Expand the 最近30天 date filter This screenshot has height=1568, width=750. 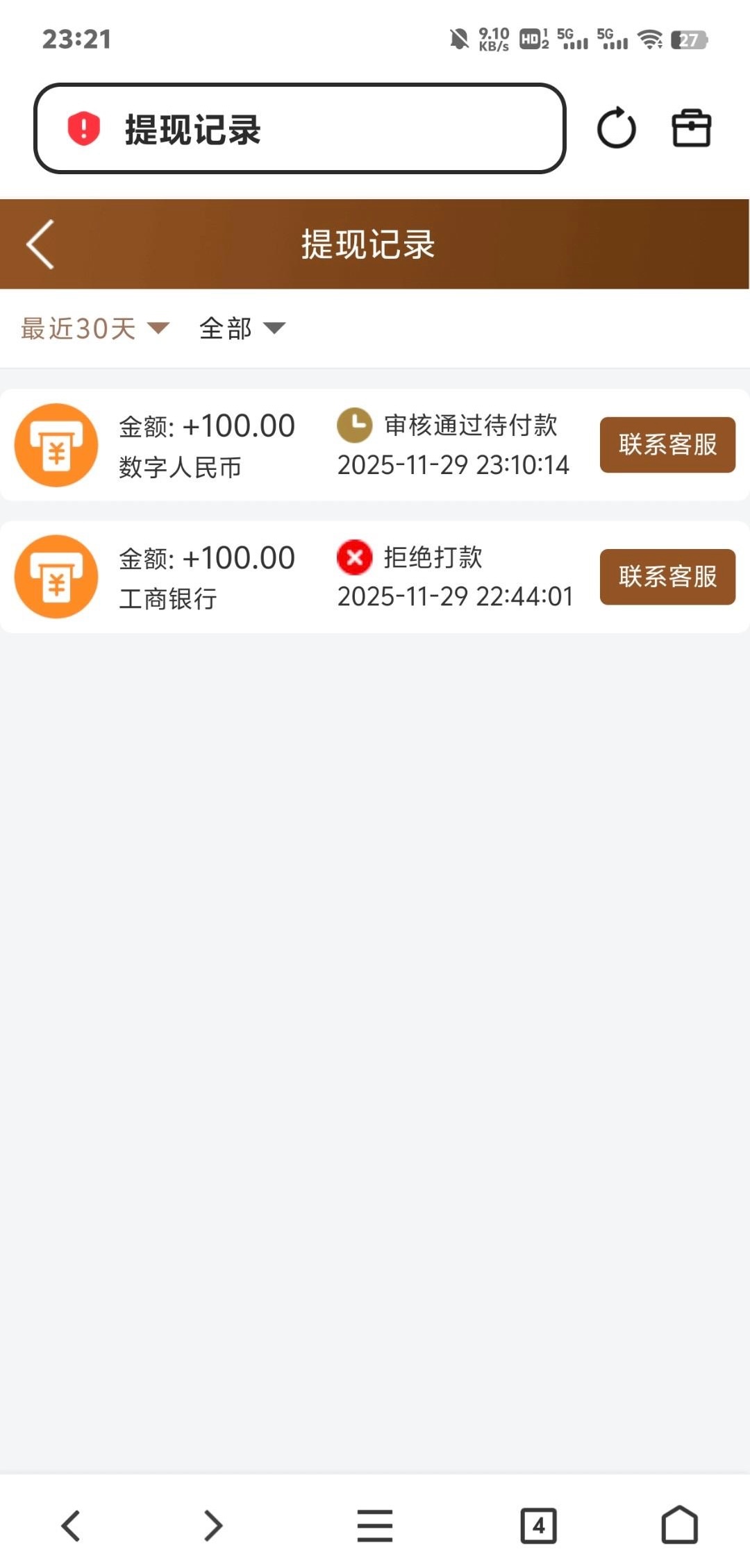(94, 328)
